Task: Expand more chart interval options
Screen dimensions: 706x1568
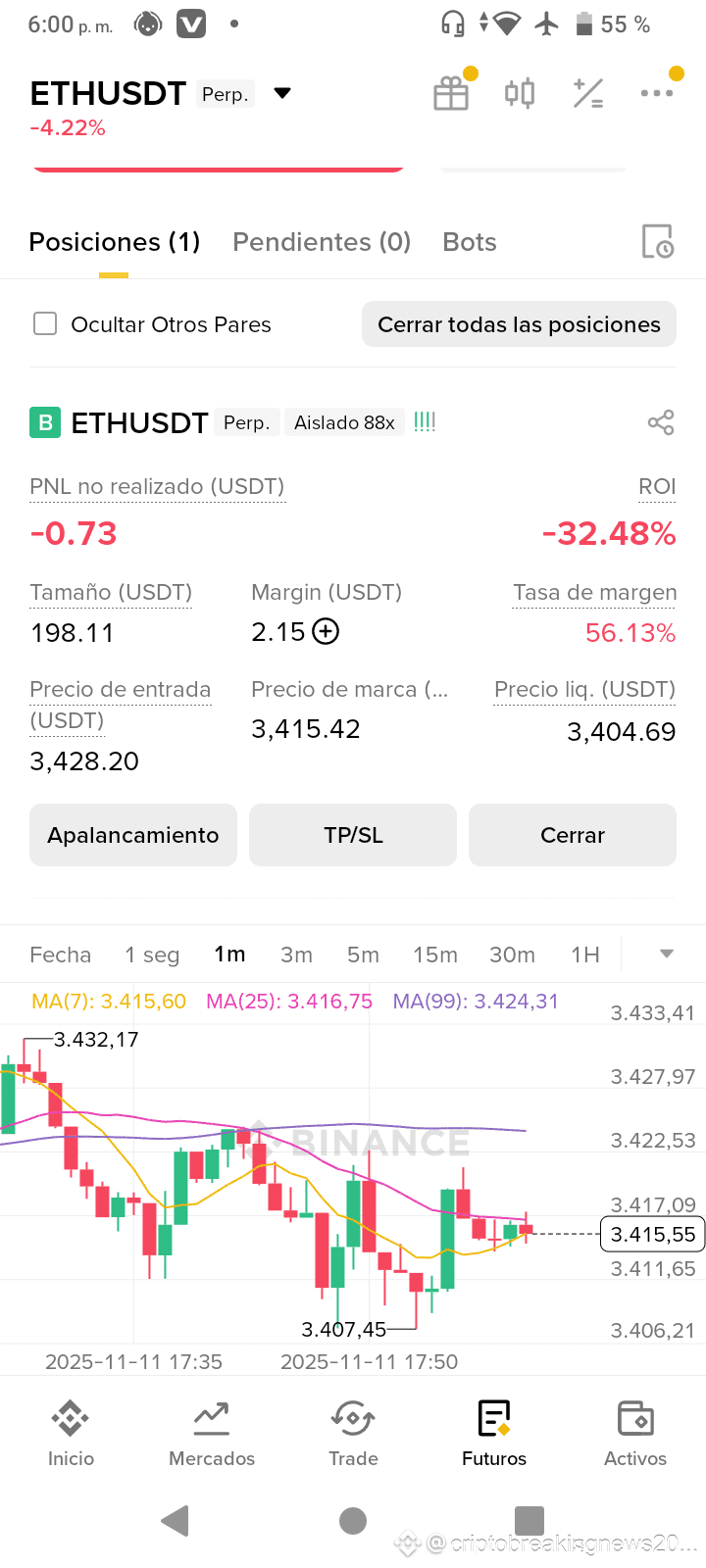Action: pyautogui.click(x=667, y=954)
